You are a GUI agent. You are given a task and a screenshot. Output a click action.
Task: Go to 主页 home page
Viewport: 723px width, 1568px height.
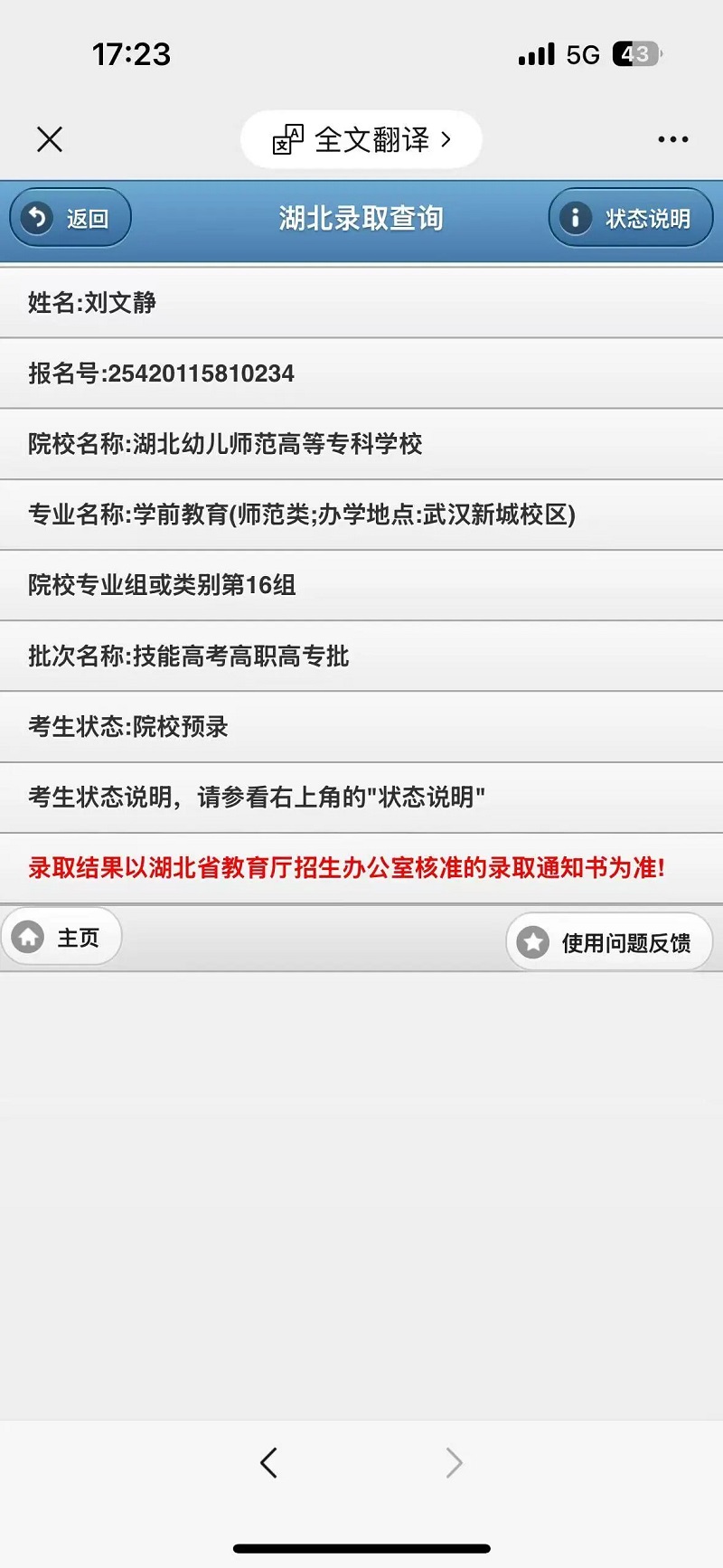61,938
